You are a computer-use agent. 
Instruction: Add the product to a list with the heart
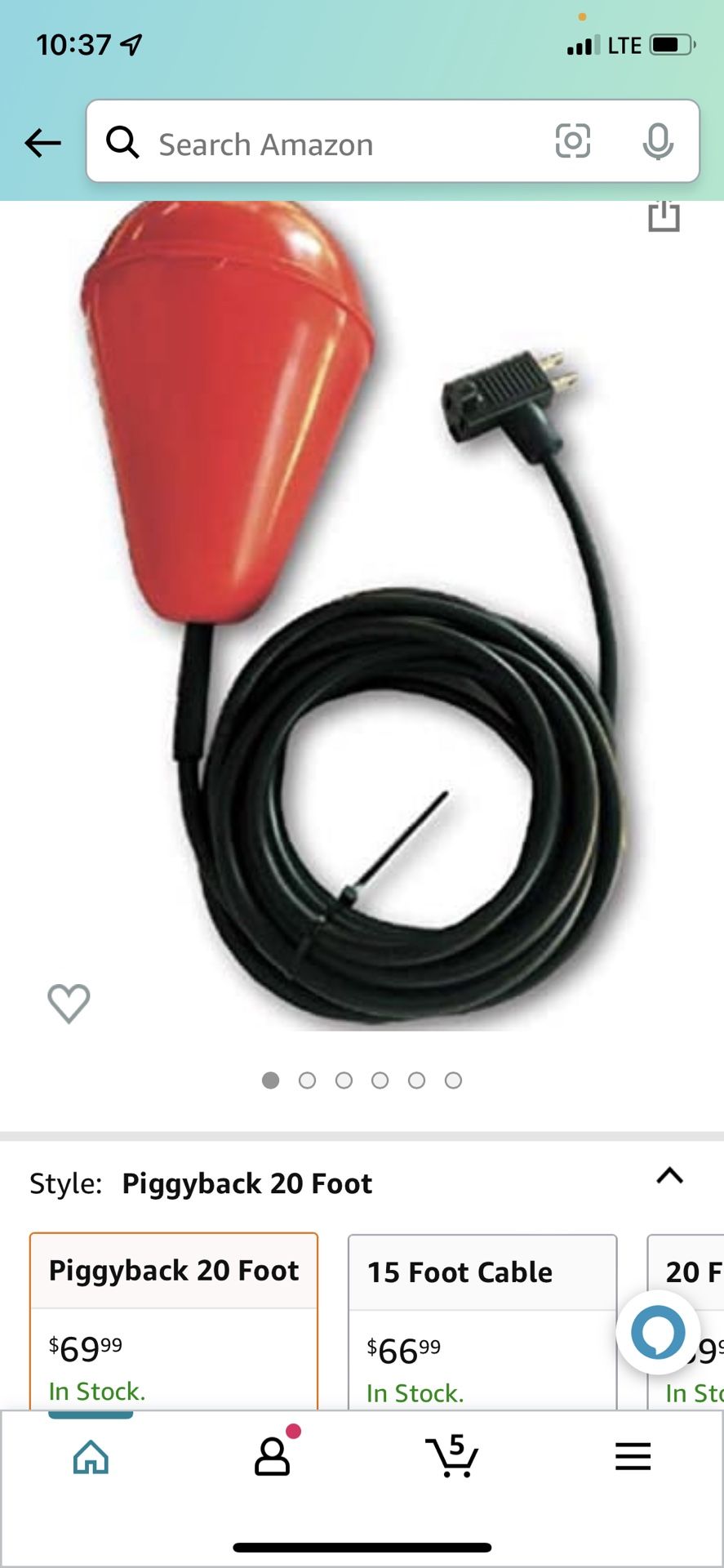(x=69, y=1003)
